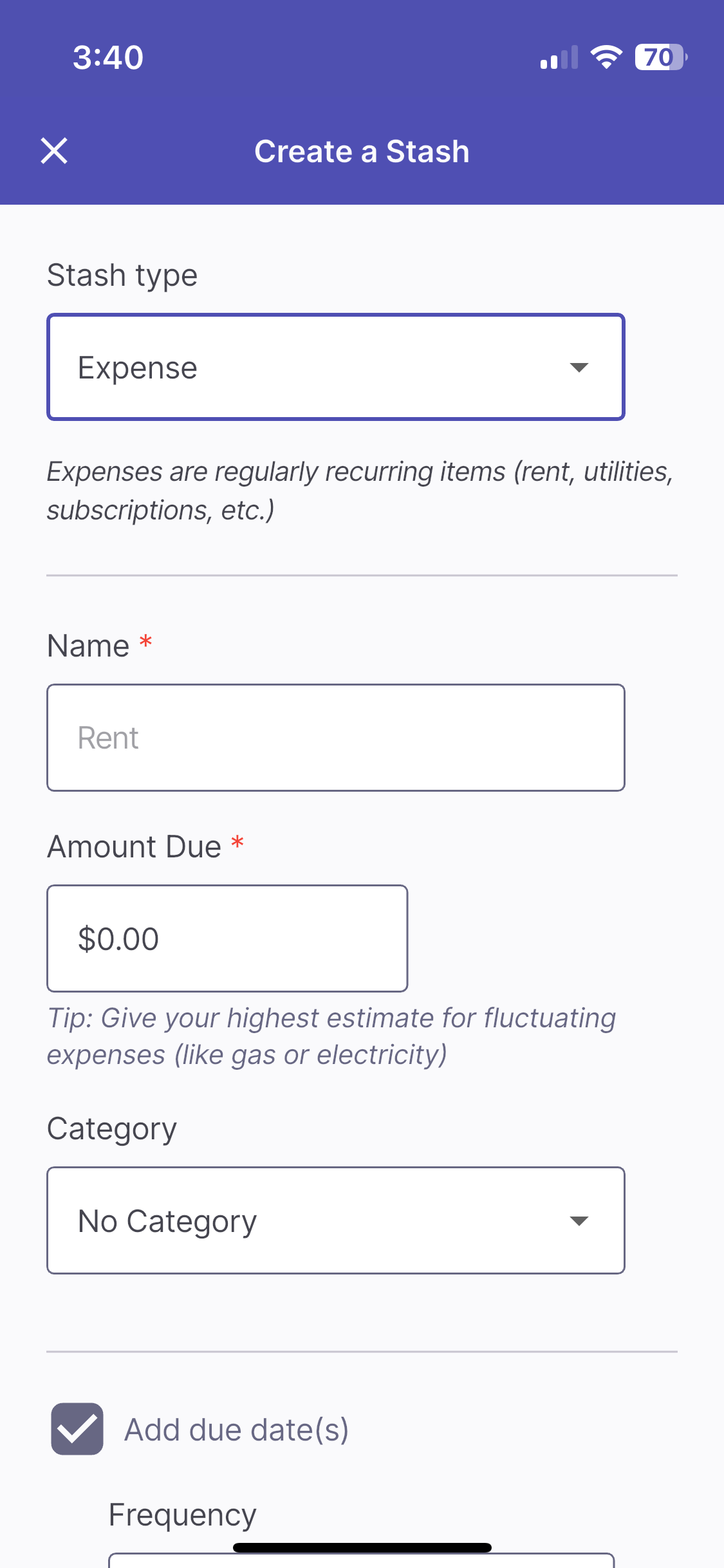Image resolution: width=724 pixels, height=1568 pixels.
Task: Edit the Amount Due field
Action: [227, 938]
